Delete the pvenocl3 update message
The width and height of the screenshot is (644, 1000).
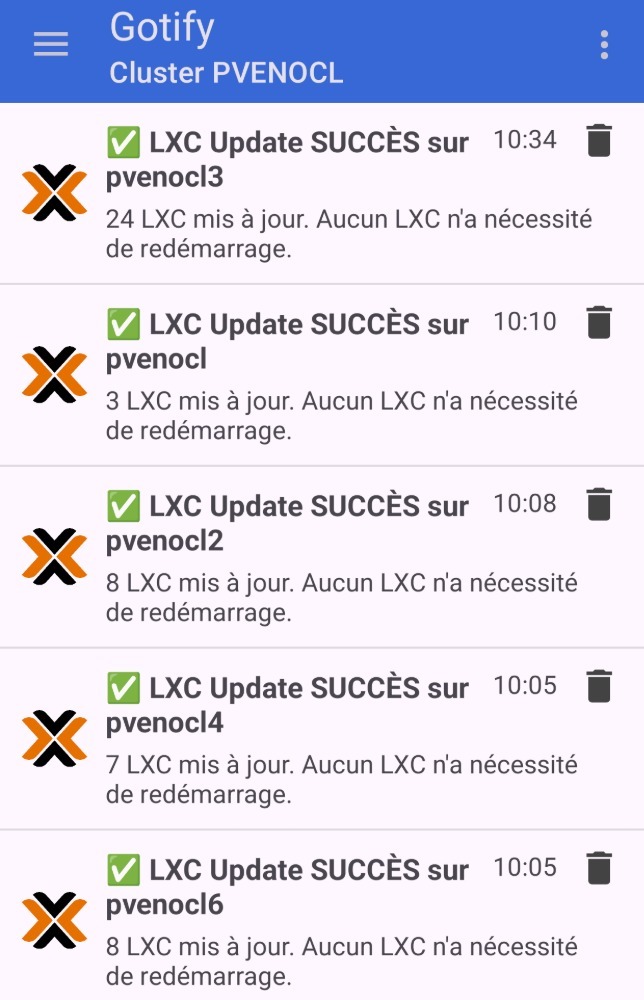pos(598,141)
